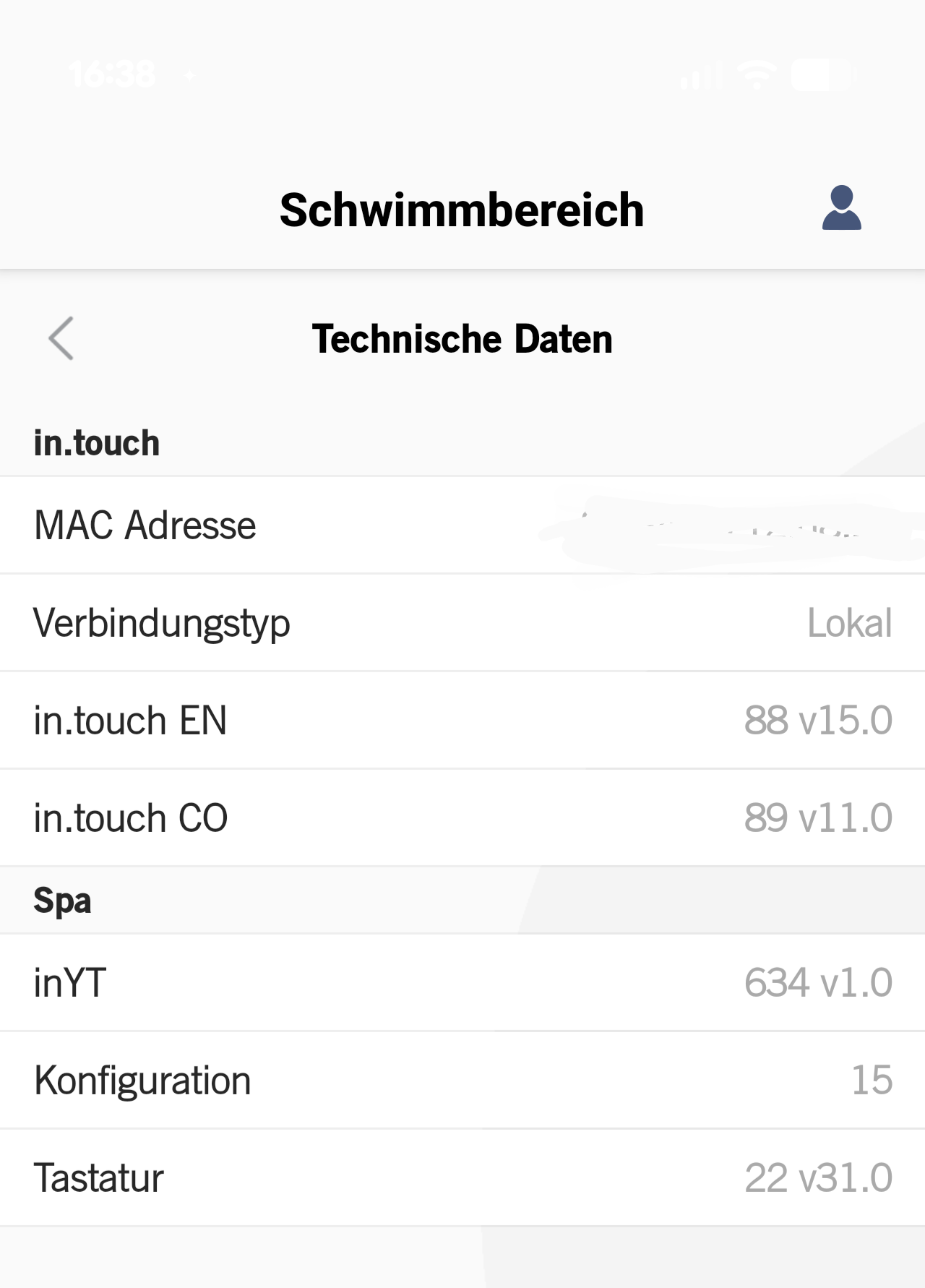Go back from Technische Daten
The width and height of the screenshot is (925, 1288).
click(x=61, y=338)
